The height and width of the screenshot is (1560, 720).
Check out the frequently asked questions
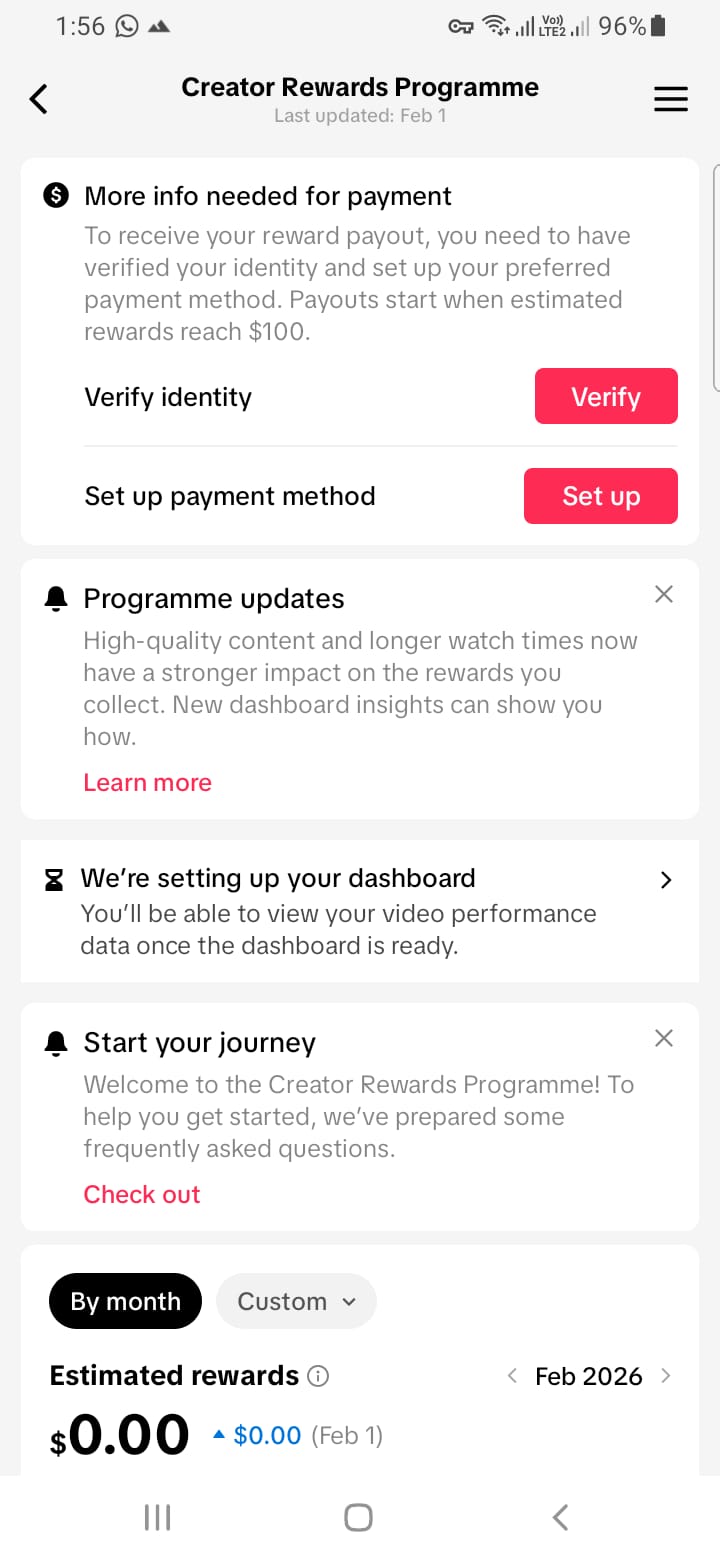pyautogui.click(x=142, y=1194)
